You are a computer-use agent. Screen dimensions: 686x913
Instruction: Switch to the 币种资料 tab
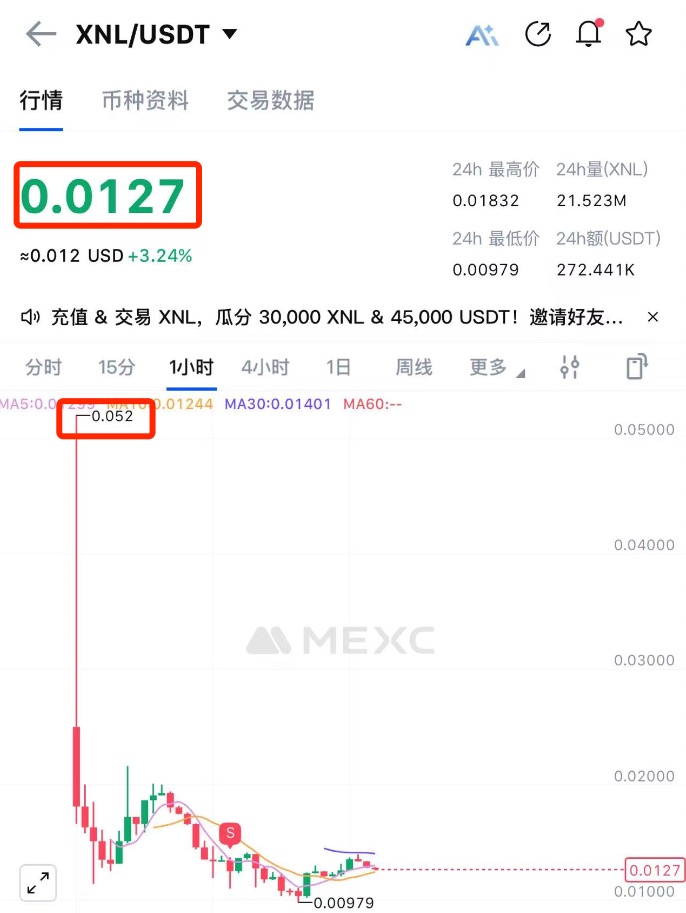pyautogui.click(x=145, y=100)
